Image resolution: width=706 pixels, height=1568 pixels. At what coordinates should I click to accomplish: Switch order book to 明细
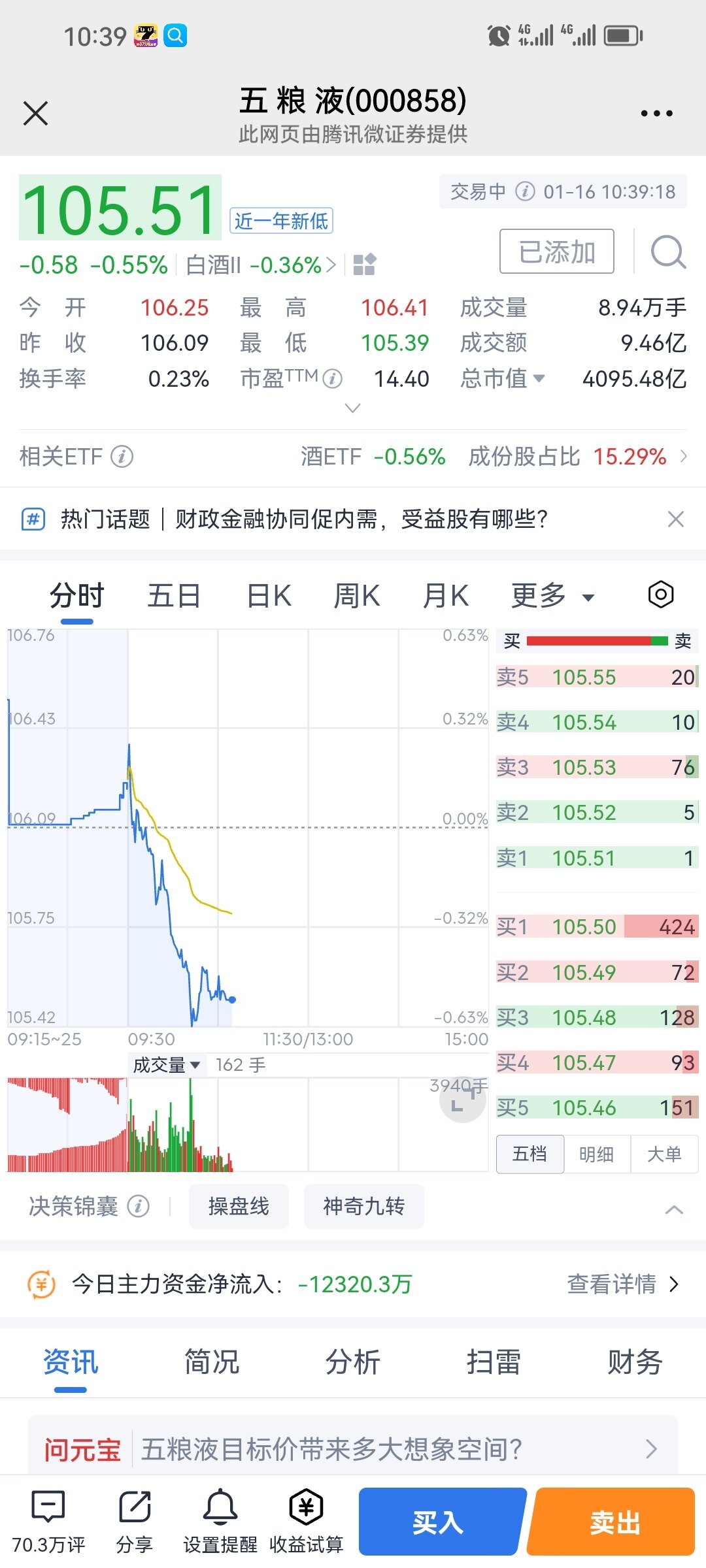pyautogui.click(x=596, y=1154)
